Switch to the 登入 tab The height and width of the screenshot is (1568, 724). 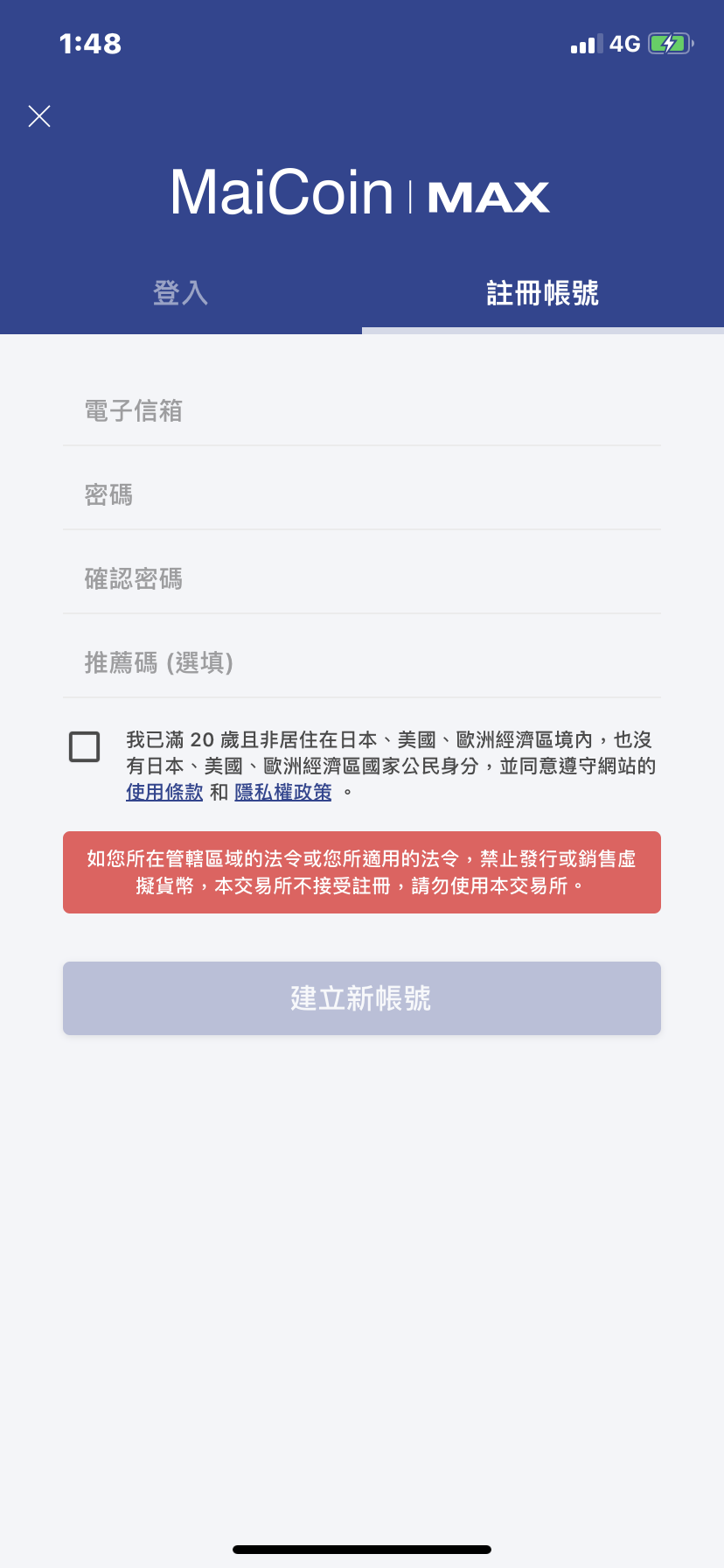tap(181, 293)
